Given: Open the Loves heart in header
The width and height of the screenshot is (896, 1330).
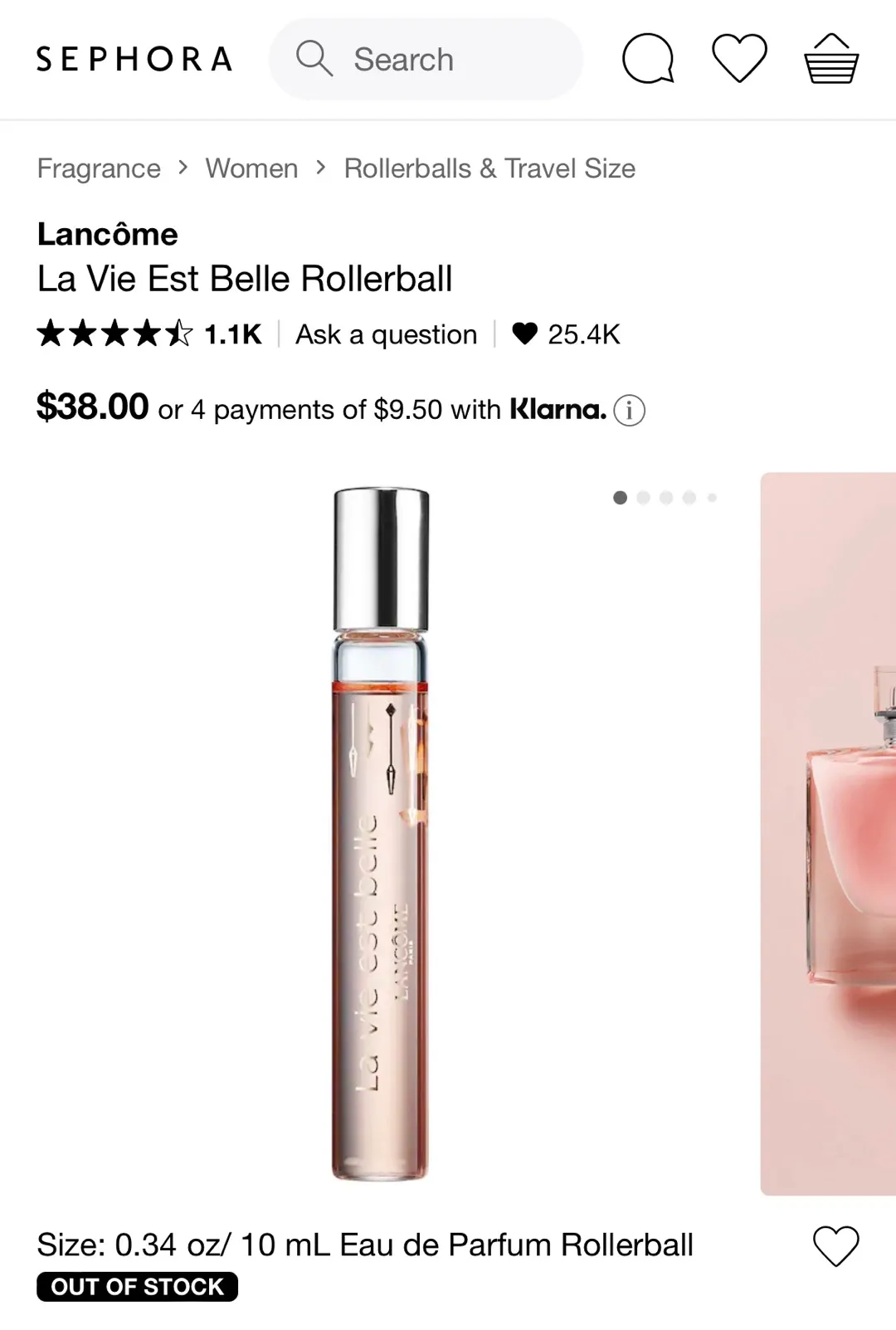Looking at the screenshot, I should 739,58.
